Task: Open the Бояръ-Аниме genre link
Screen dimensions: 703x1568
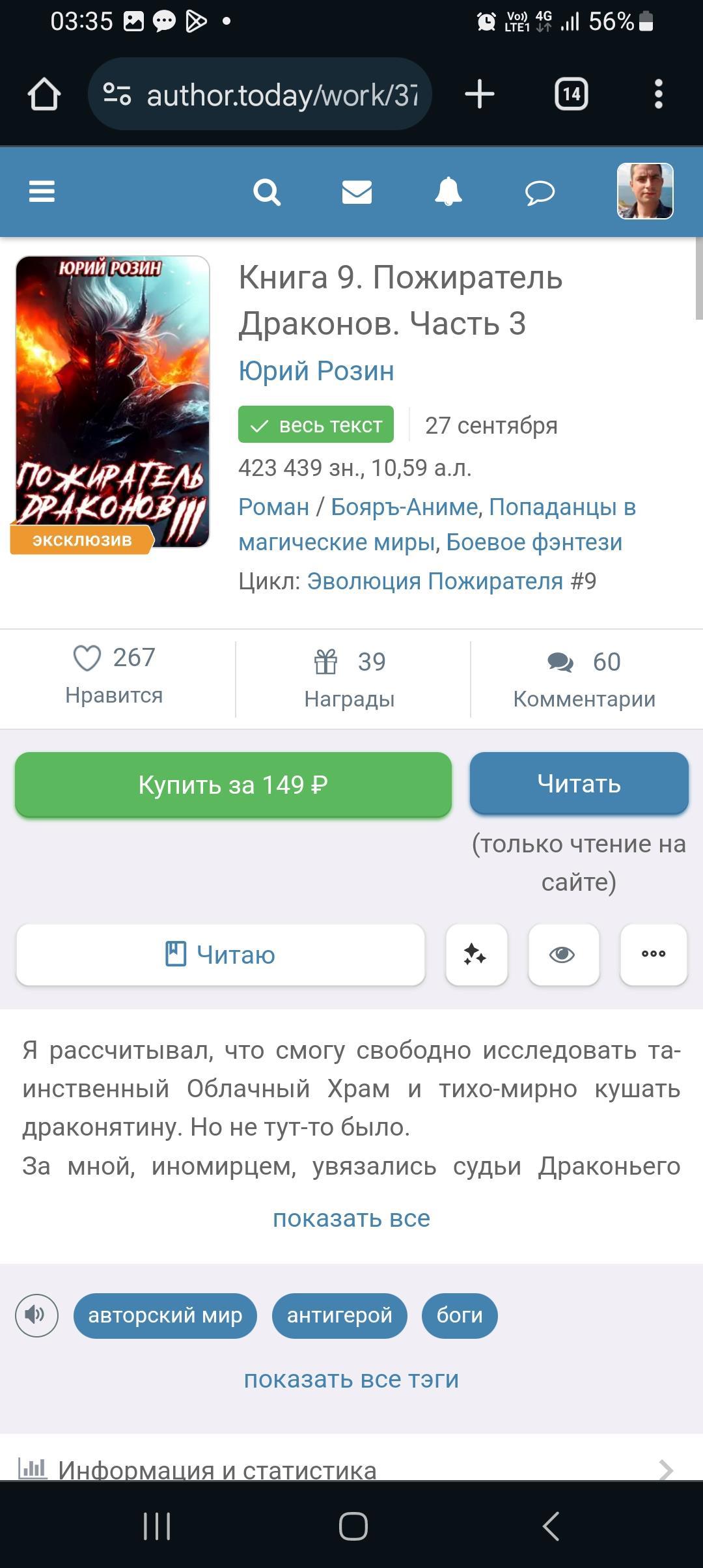Action: coord(404,507)
